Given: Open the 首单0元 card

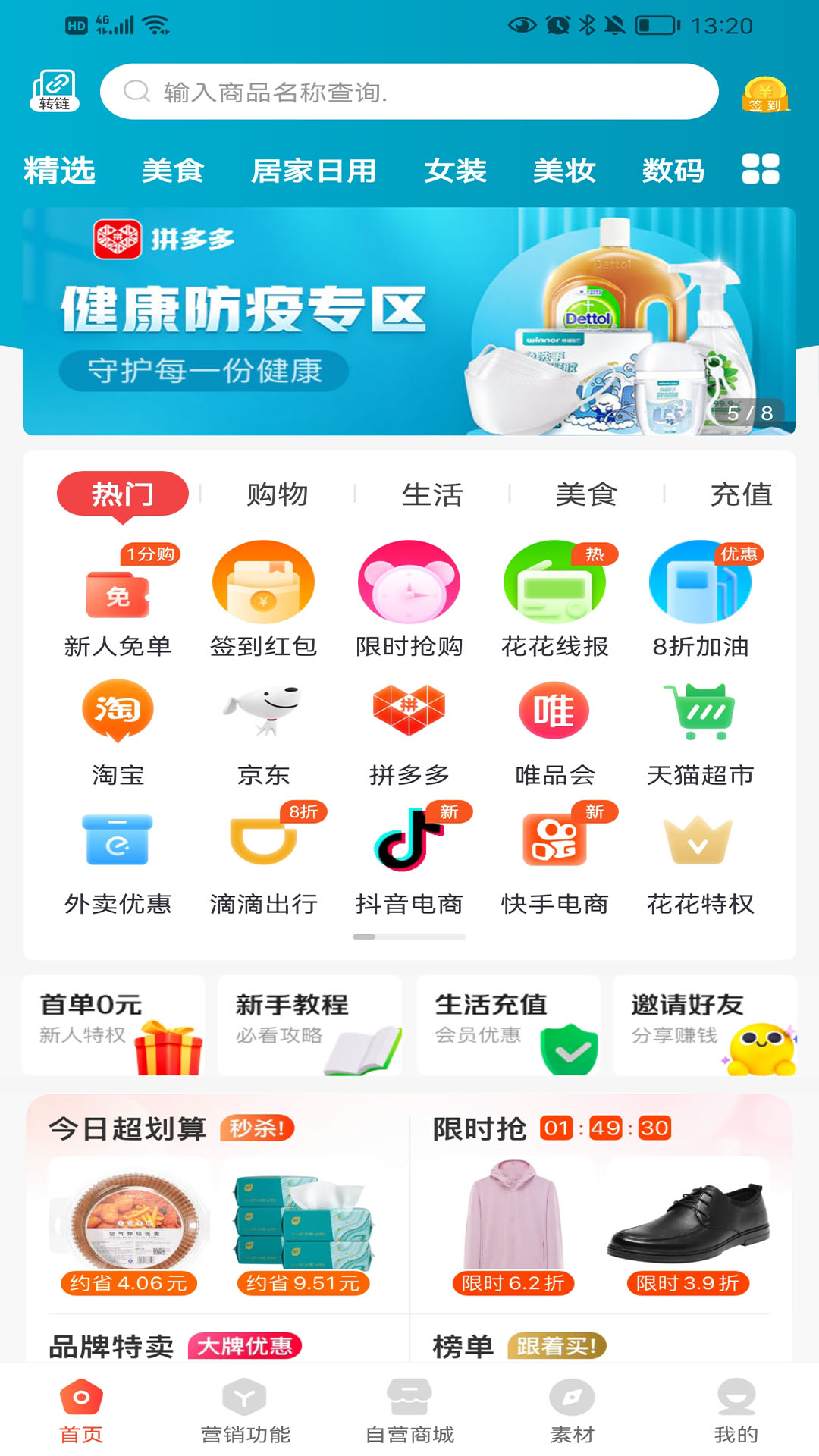Looking at the screenshot, I should tap(114, 1025).
